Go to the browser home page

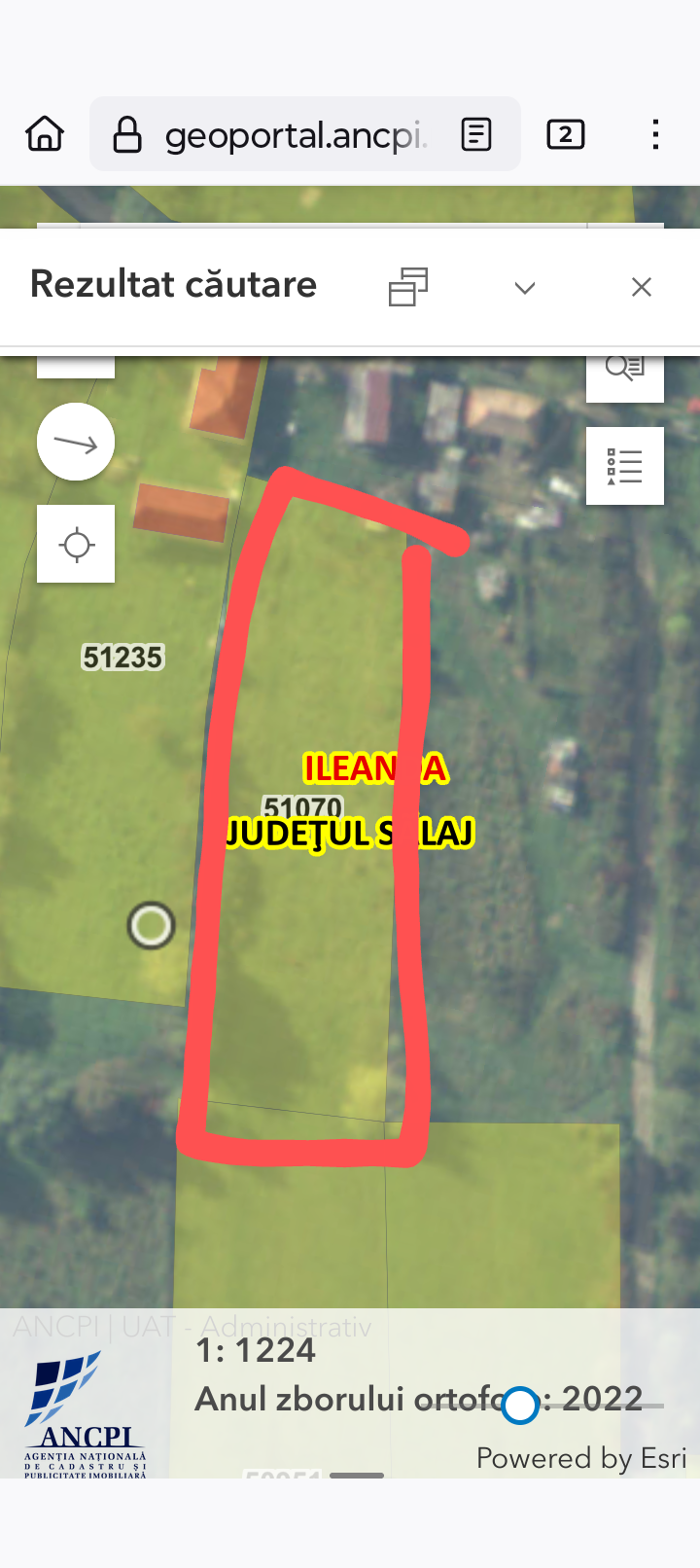[45, 134]
